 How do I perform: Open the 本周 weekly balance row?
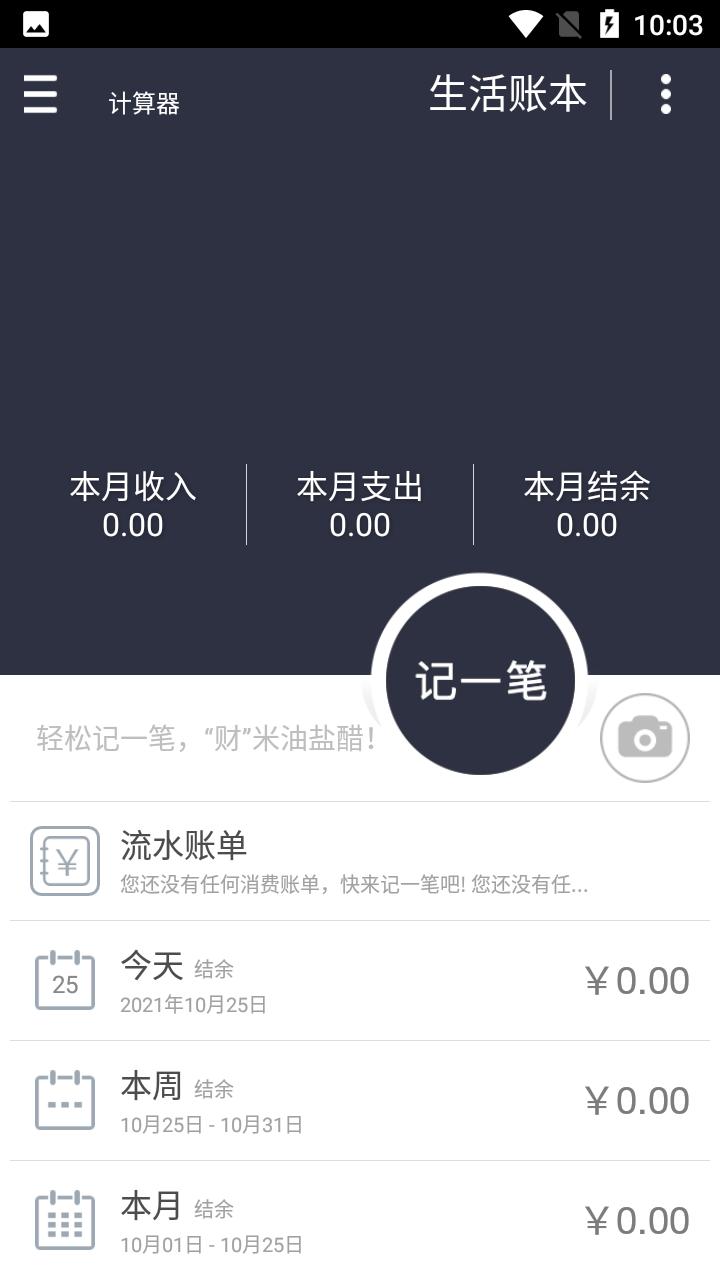point(360,1101)
